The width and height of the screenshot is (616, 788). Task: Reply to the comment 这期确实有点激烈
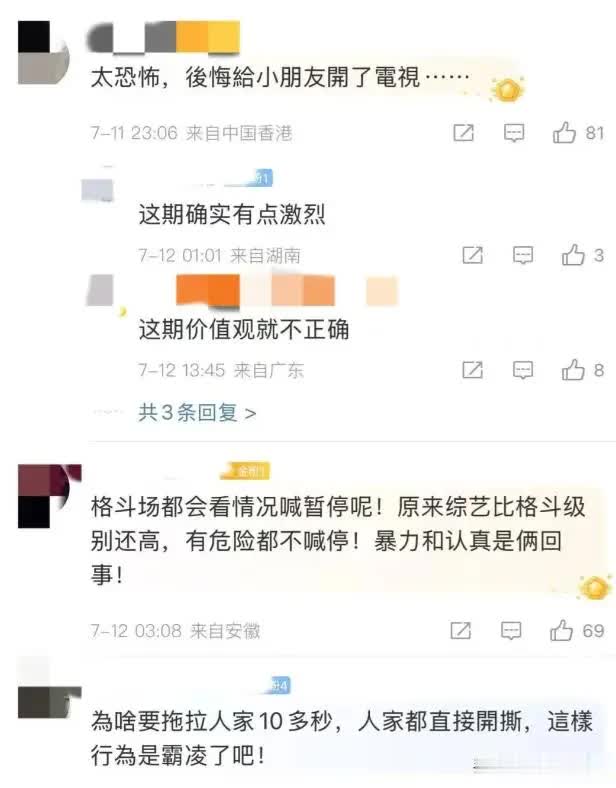coord(523,255)
